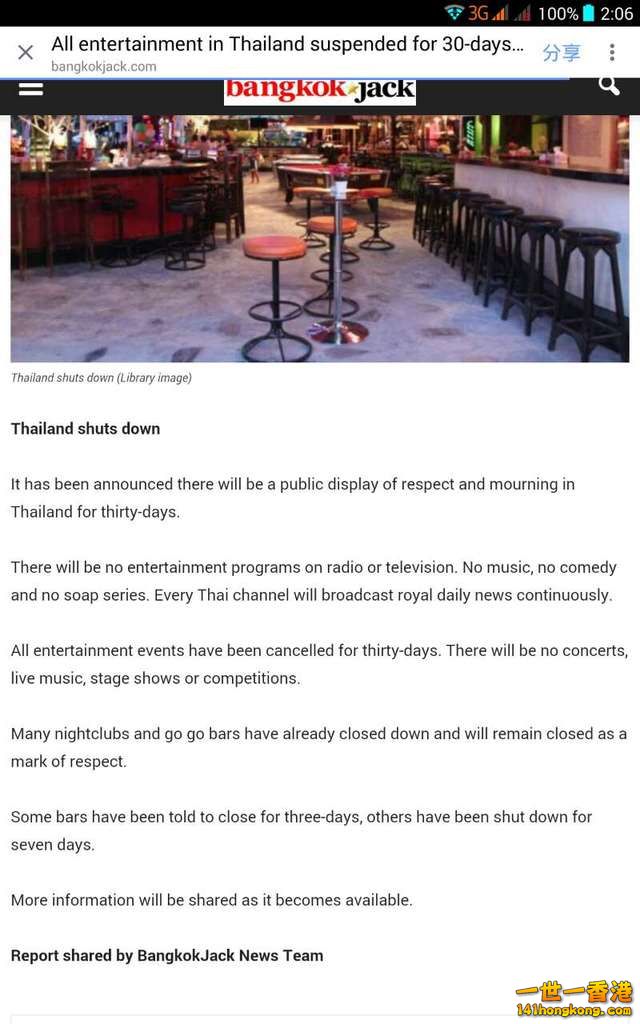Screen dimensions: 640x1024
Task: Open the three-dot overflow menu
Action: click(612, 53)
